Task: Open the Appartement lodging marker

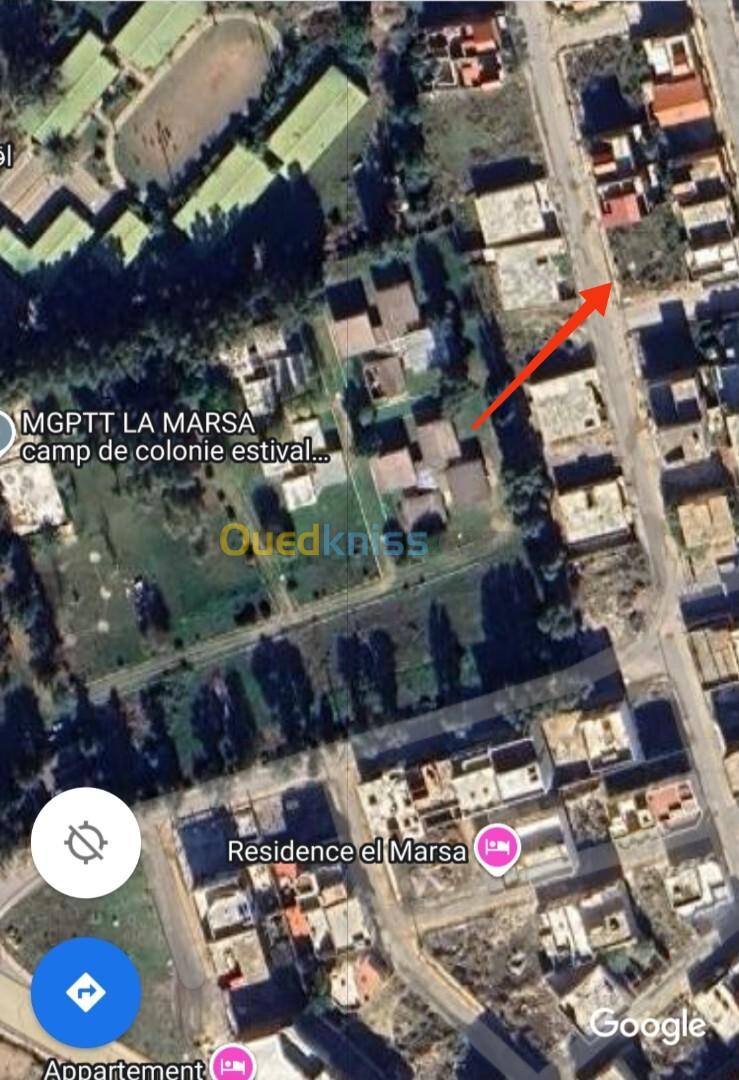Action: 232,1064
